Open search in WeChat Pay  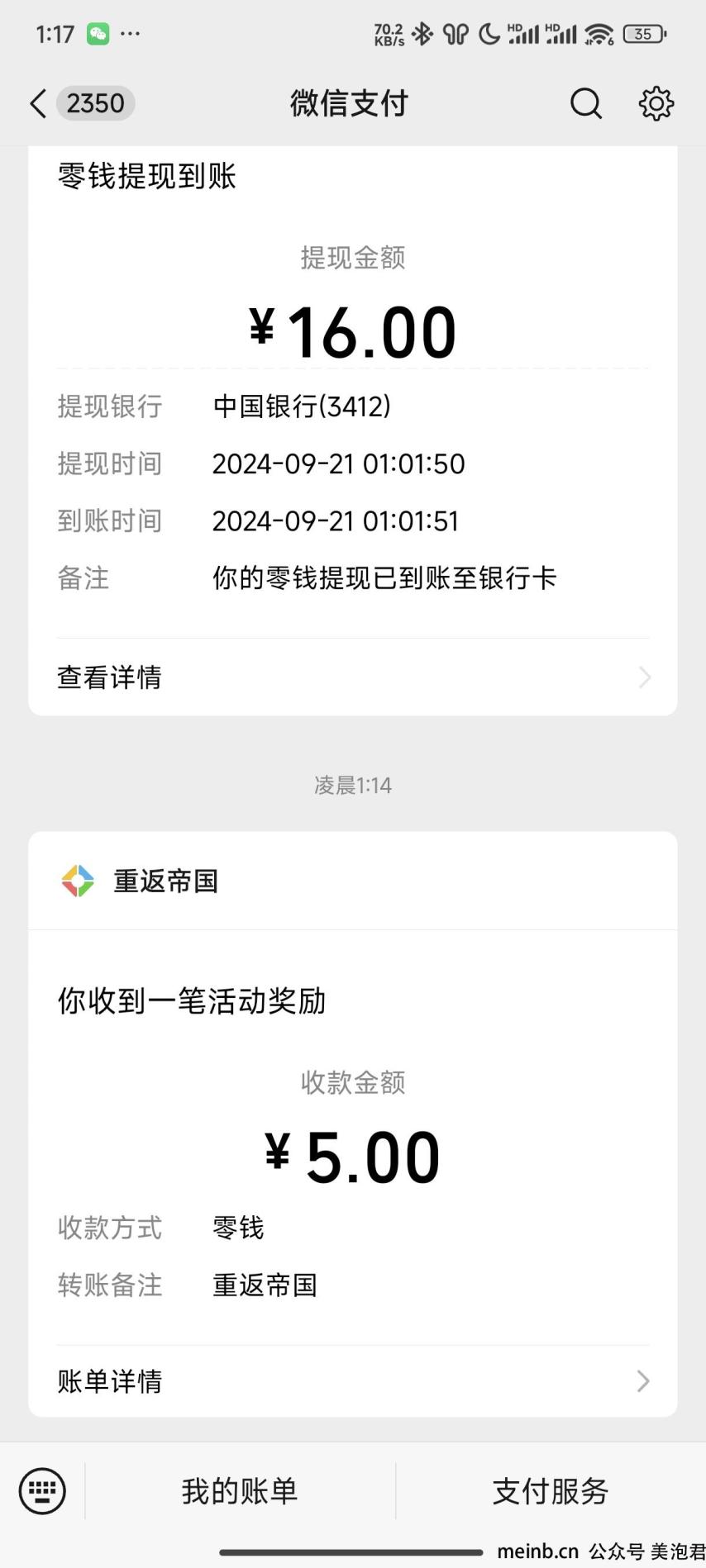586,104
